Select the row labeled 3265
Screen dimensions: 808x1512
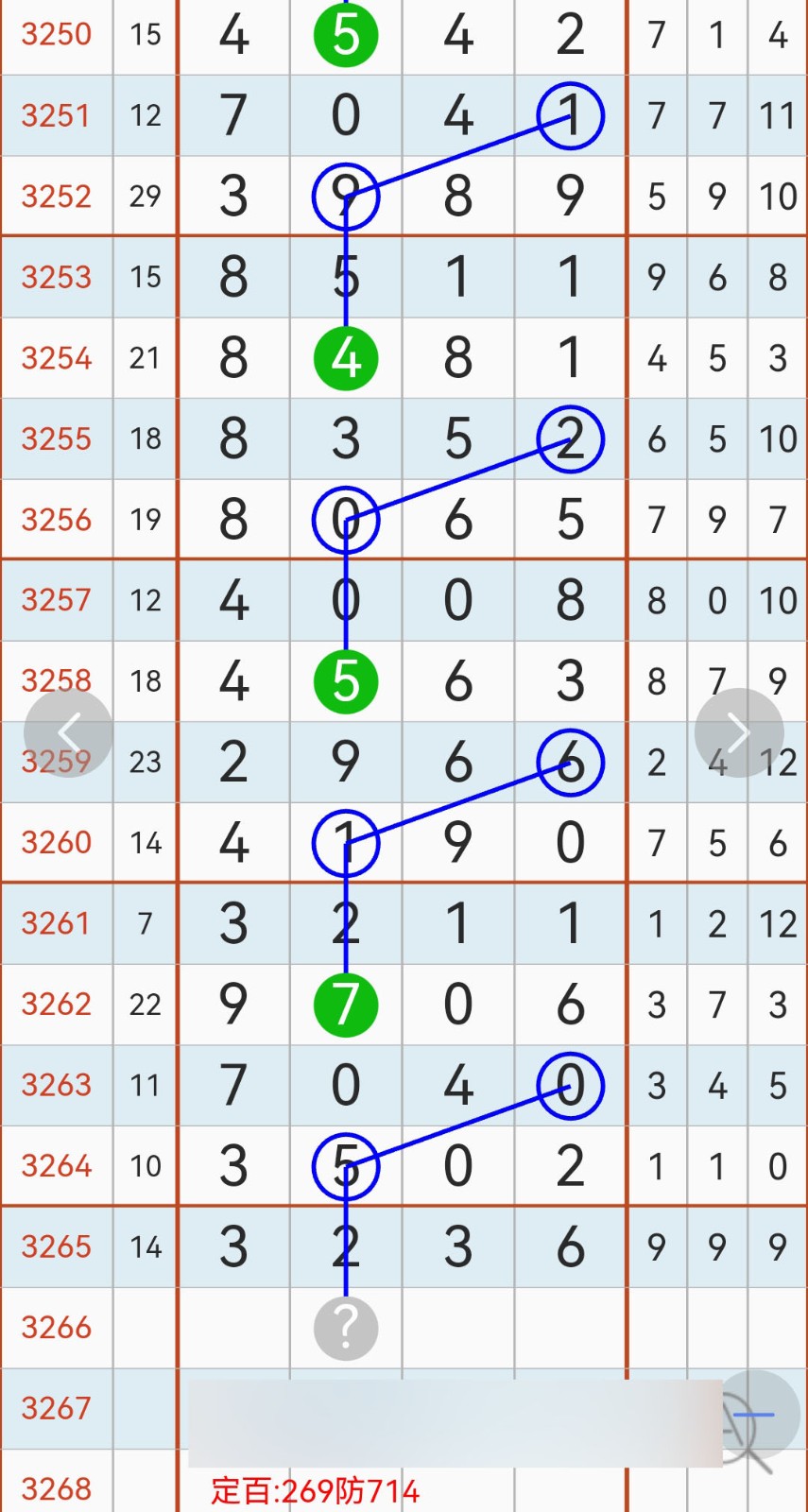click(56, 1247)
